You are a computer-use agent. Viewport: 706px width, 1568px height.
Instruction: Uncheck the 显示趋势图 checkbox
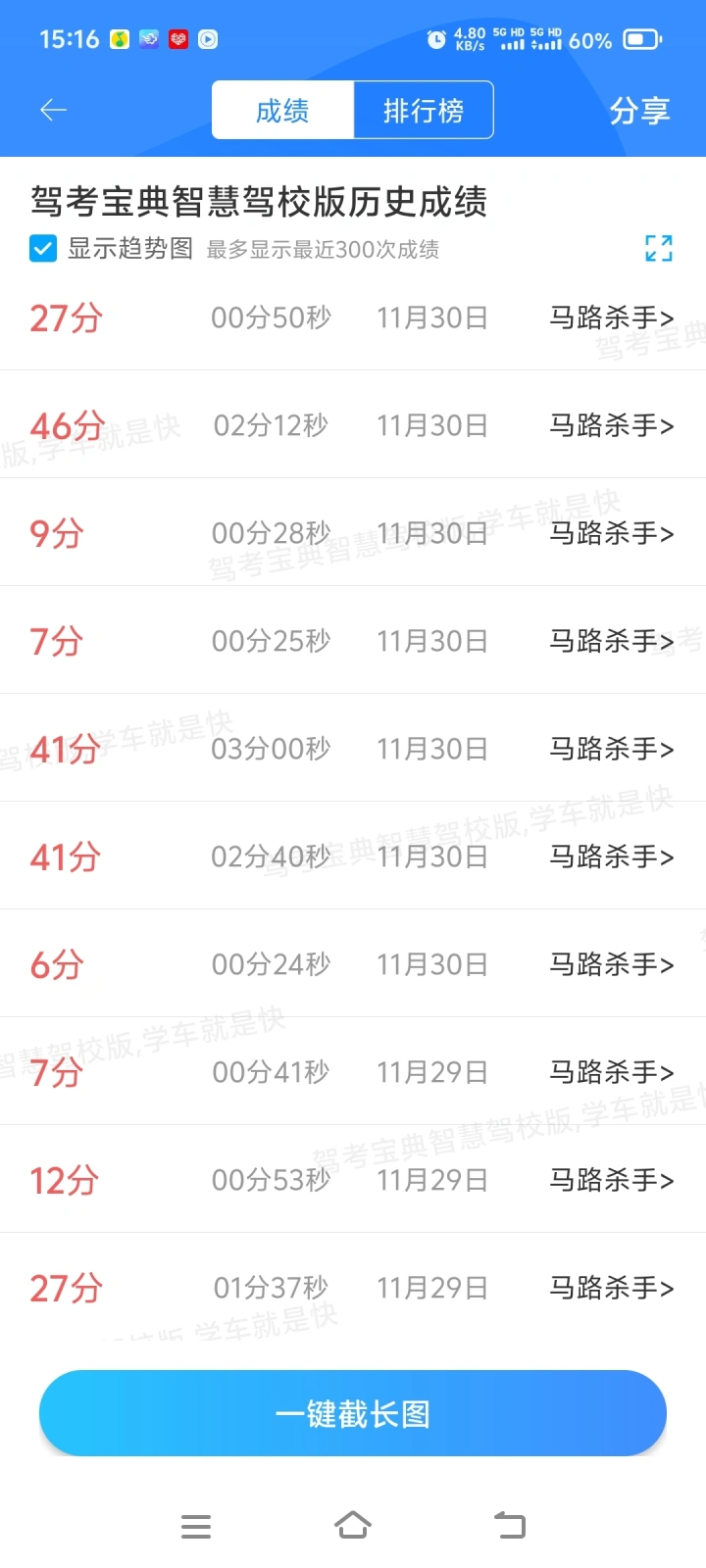43,249
